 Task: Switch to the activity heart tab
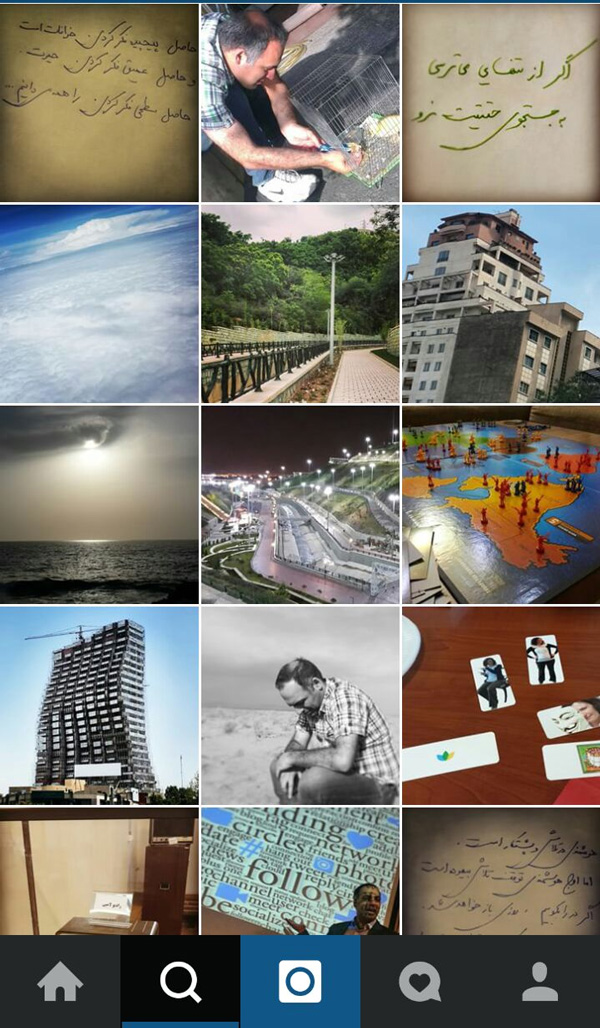[420, 981]
